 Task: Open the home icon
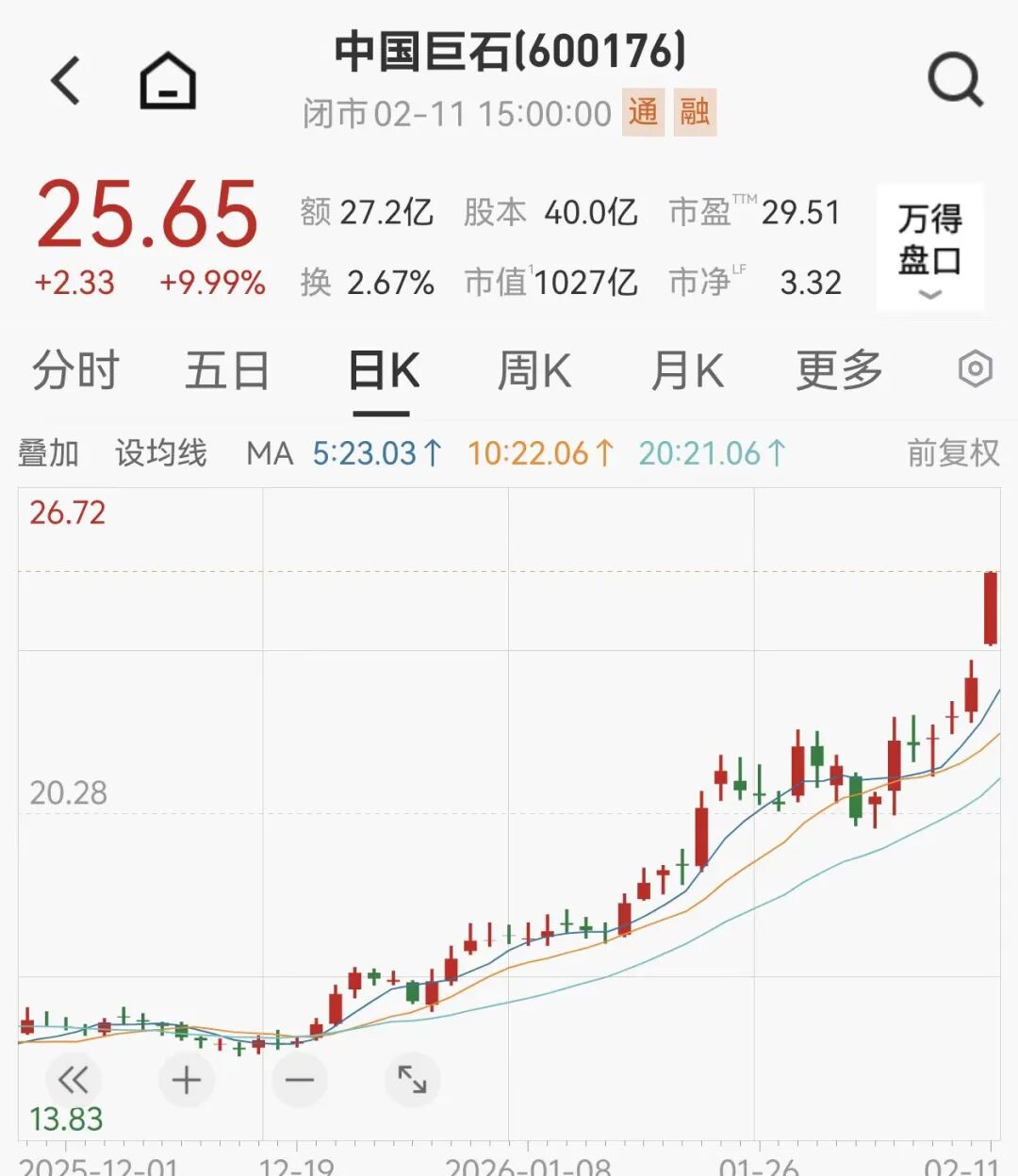click(168, 80)
